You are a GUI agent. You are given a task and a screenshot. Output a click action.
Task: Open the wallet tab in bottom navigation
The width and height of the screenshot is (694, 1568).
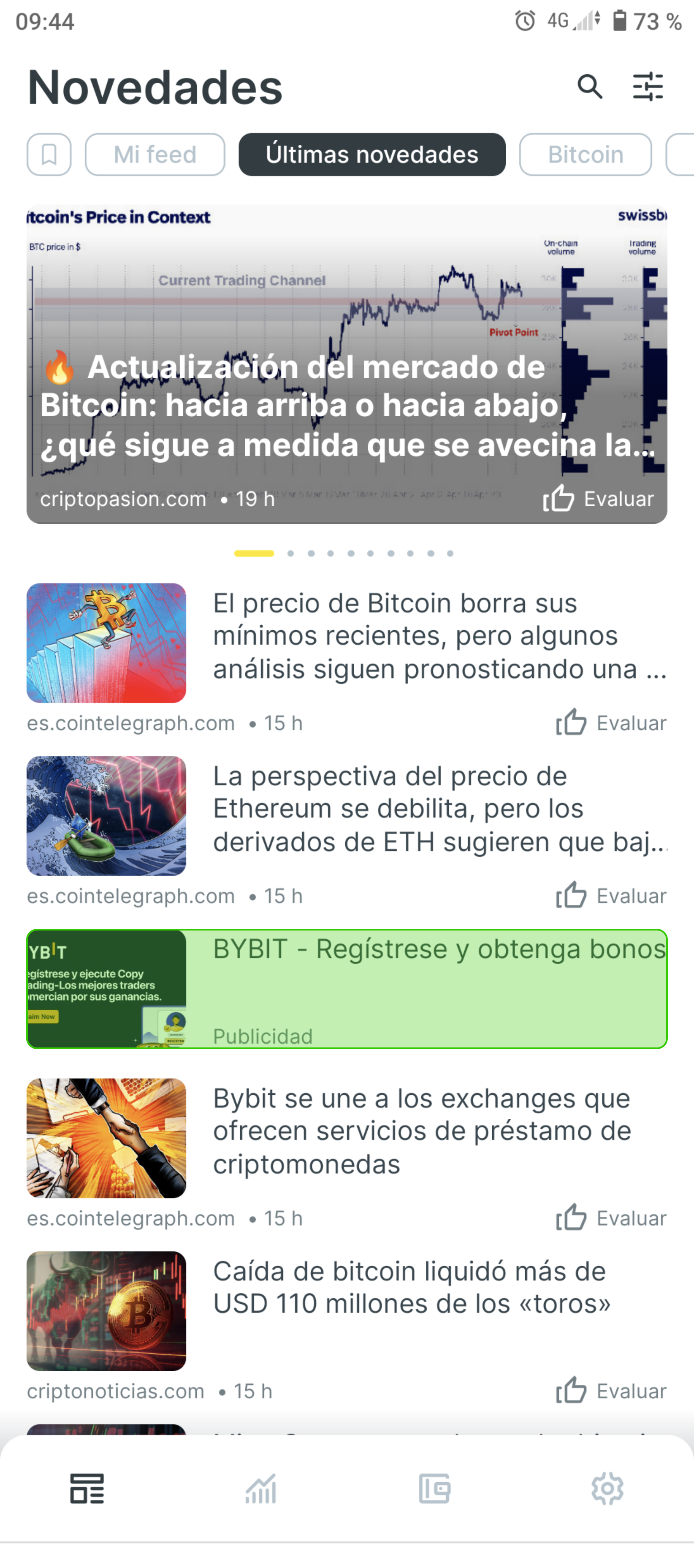(434, 1489)
